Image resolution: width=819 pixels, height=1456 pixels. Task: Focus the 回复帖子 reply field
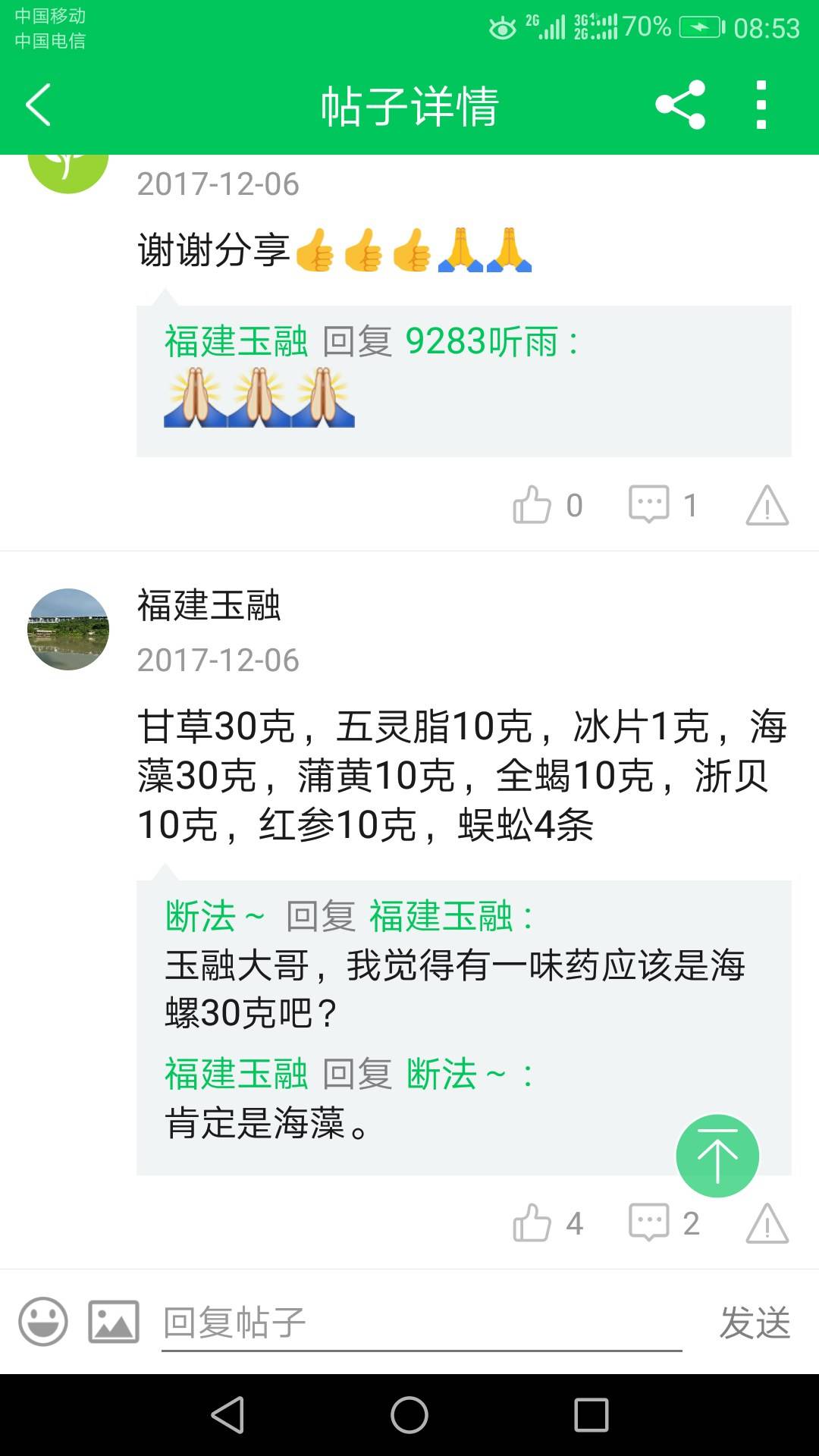[x=421, y=1323]
